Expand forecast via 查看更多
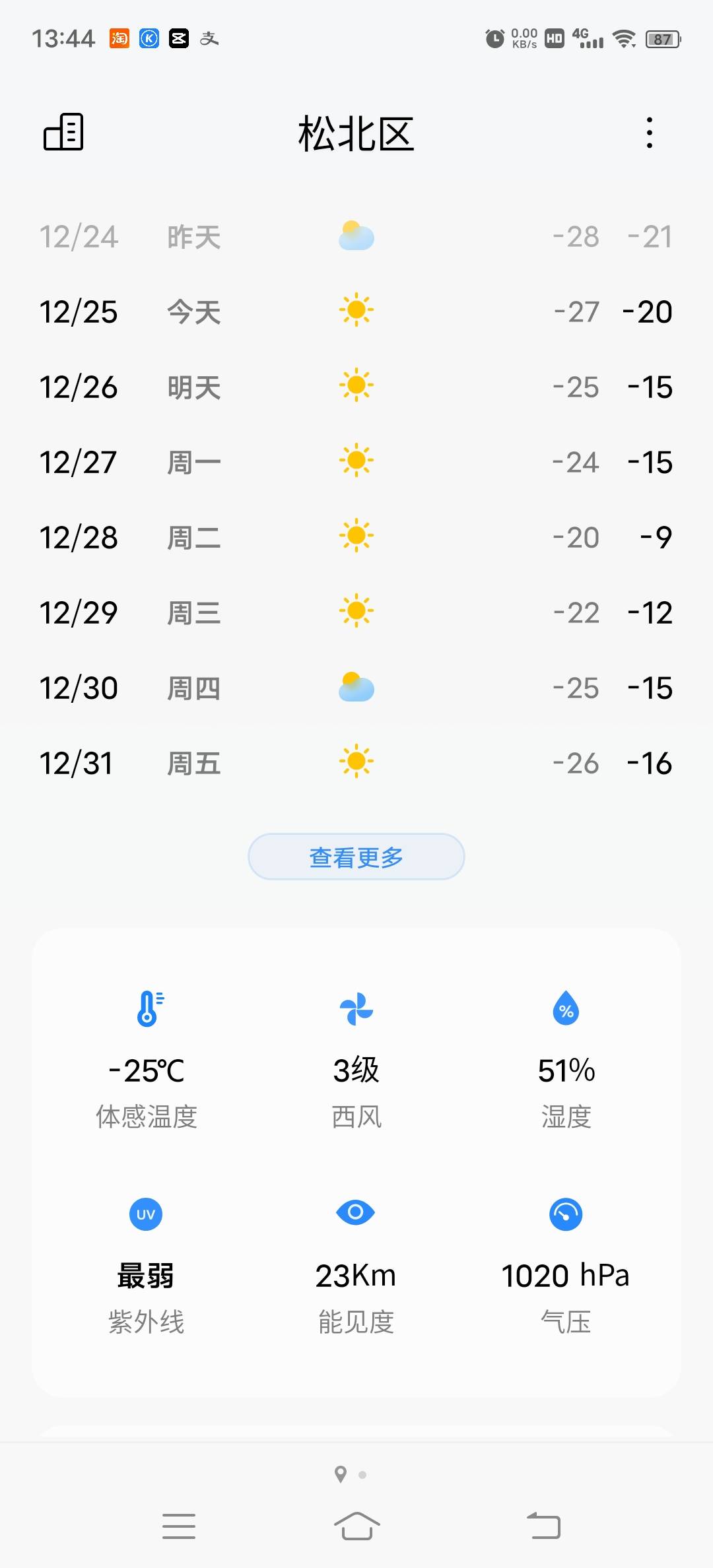This screenshot has height=1568, width=713. pyautogui.click(x=356, y=856)
